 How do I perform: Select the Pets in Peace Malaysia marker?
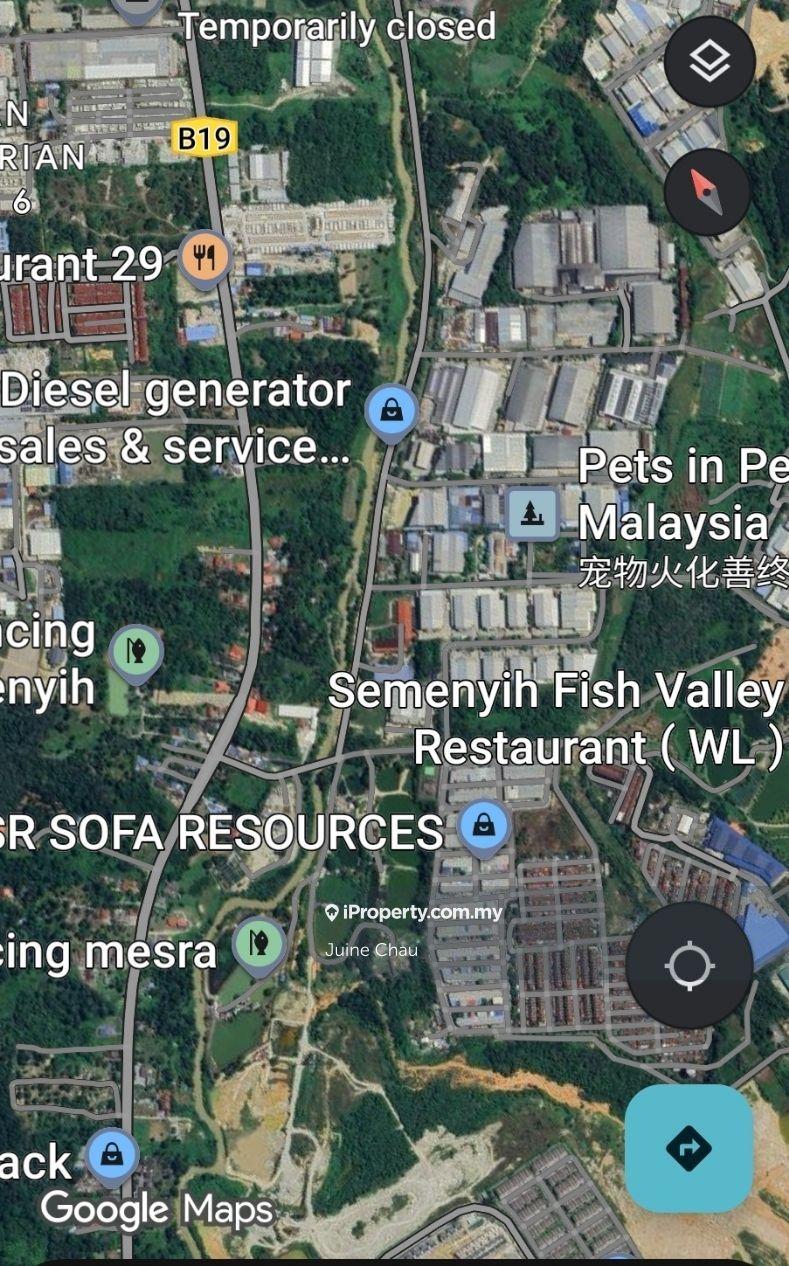(531, 515)
